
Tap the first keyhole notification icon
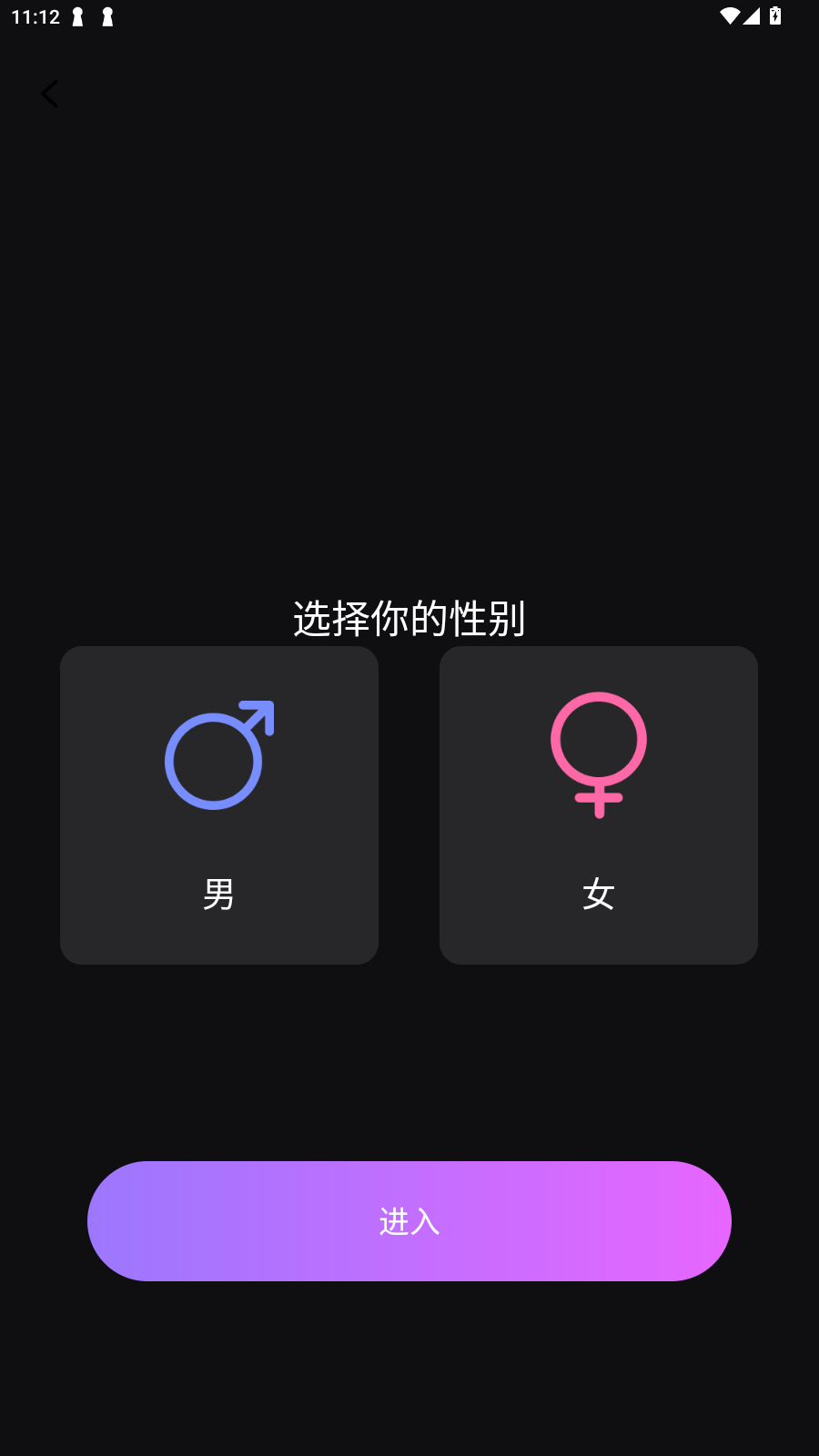click(x=76, y=16)
